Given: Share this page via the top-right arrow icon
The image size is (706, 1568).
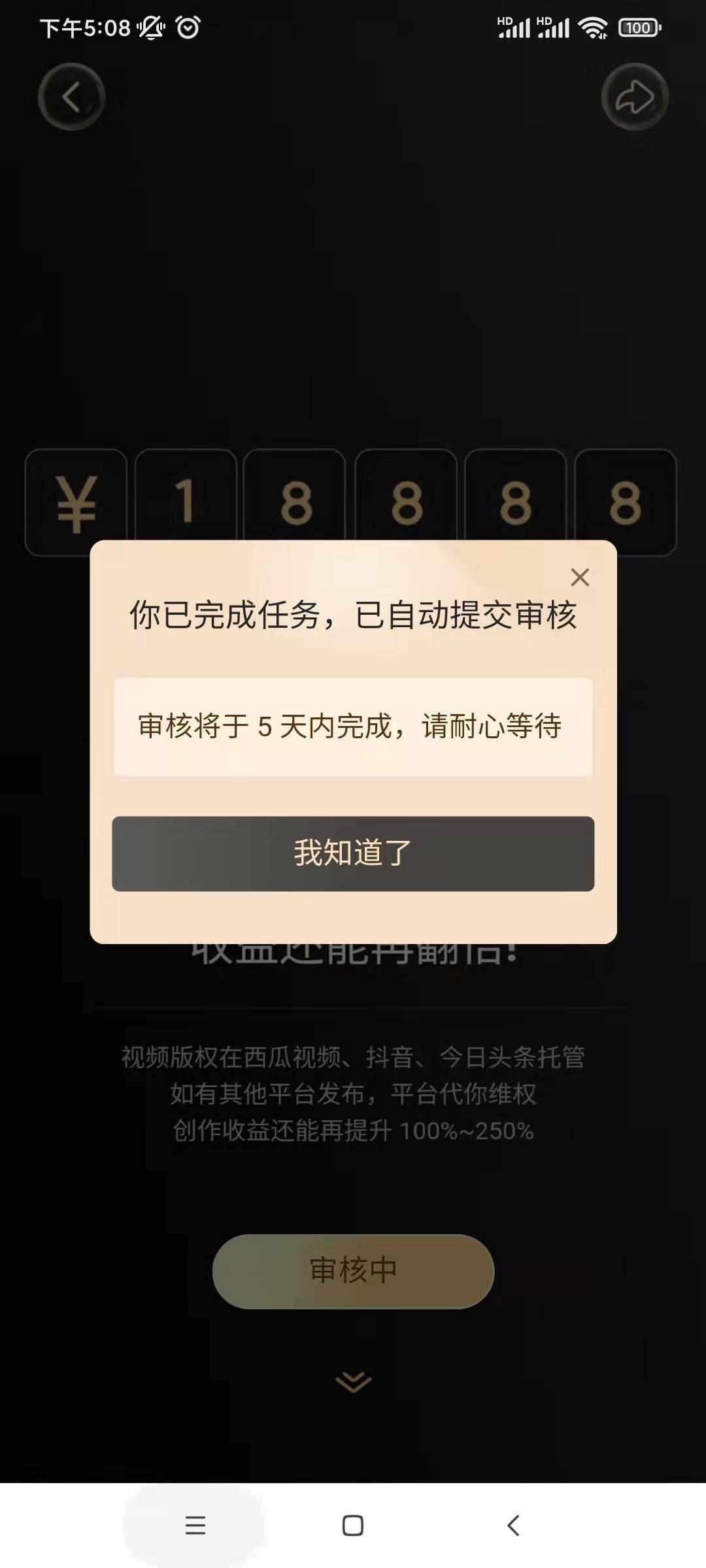Looking at the screenshot, I should click(x=634, y=97).
